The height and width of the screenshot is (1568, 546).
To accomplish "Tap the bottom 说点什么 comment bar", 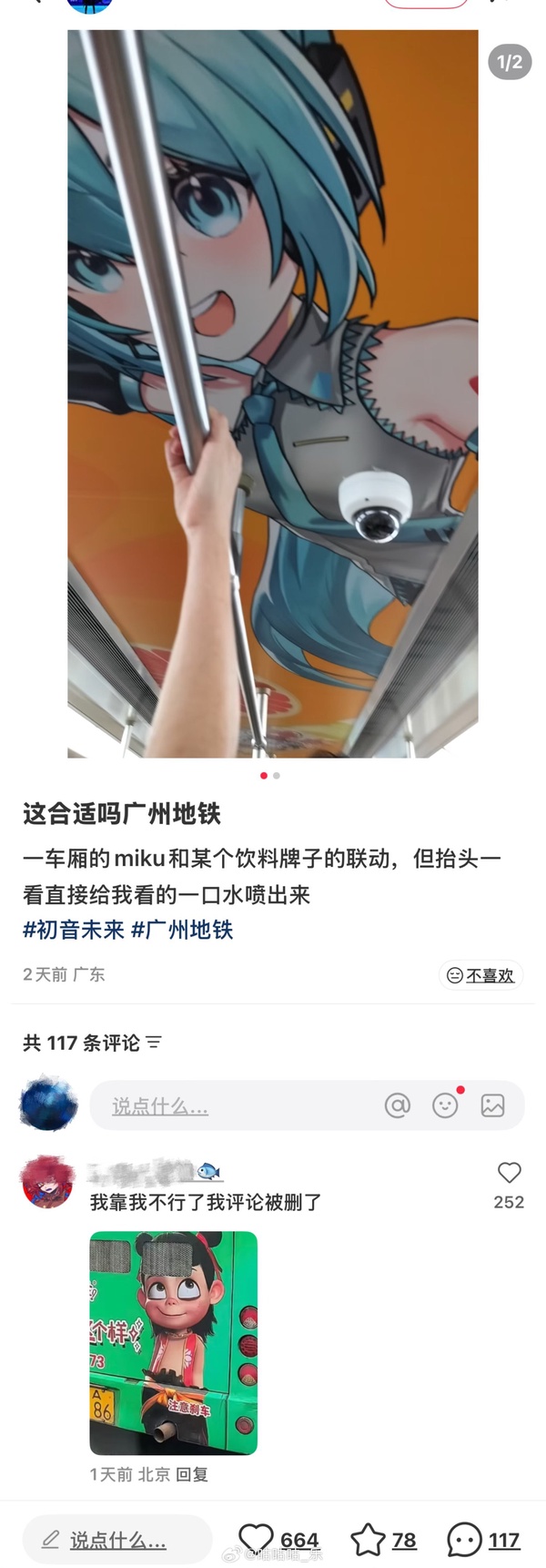I will coord(116,1540).
